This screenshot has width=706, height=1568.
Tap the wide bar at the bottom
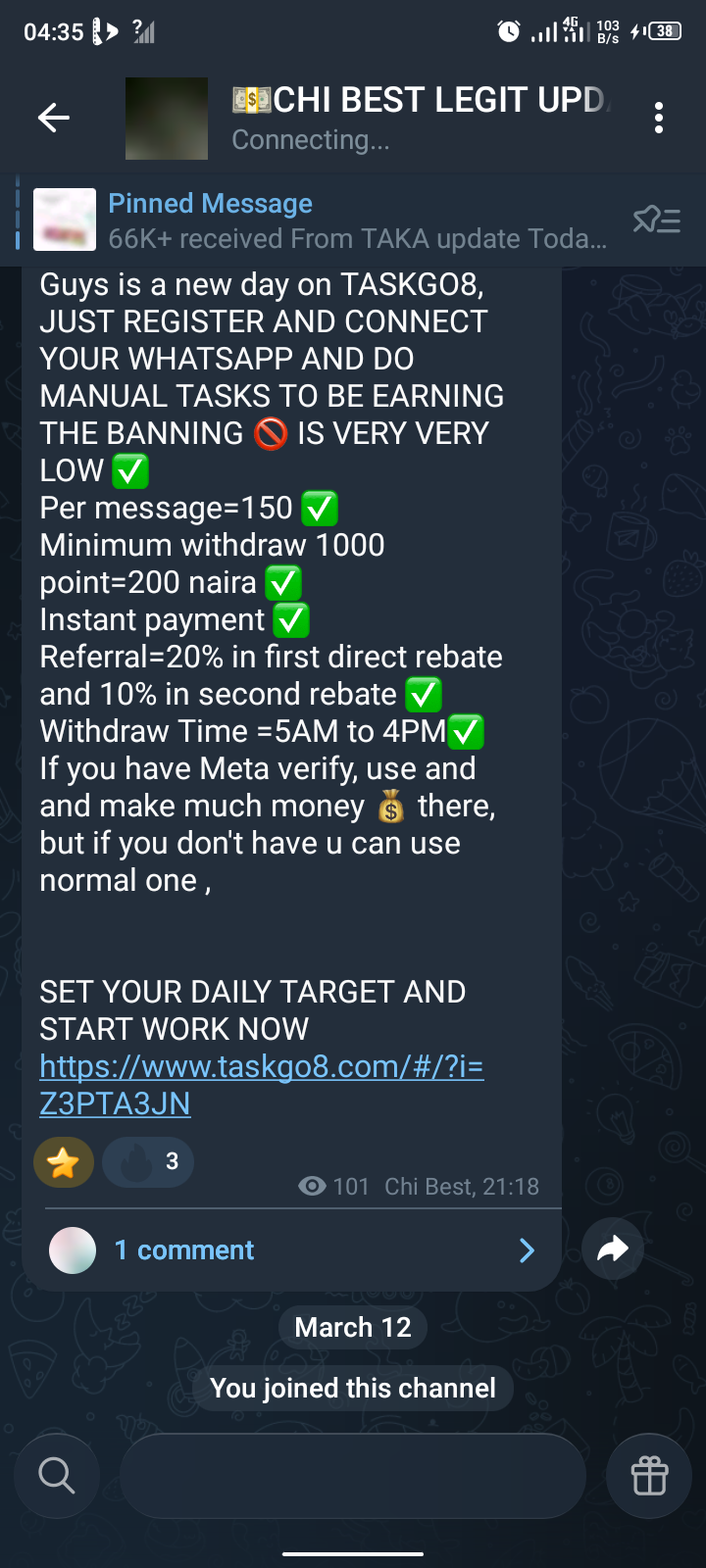353,1475
